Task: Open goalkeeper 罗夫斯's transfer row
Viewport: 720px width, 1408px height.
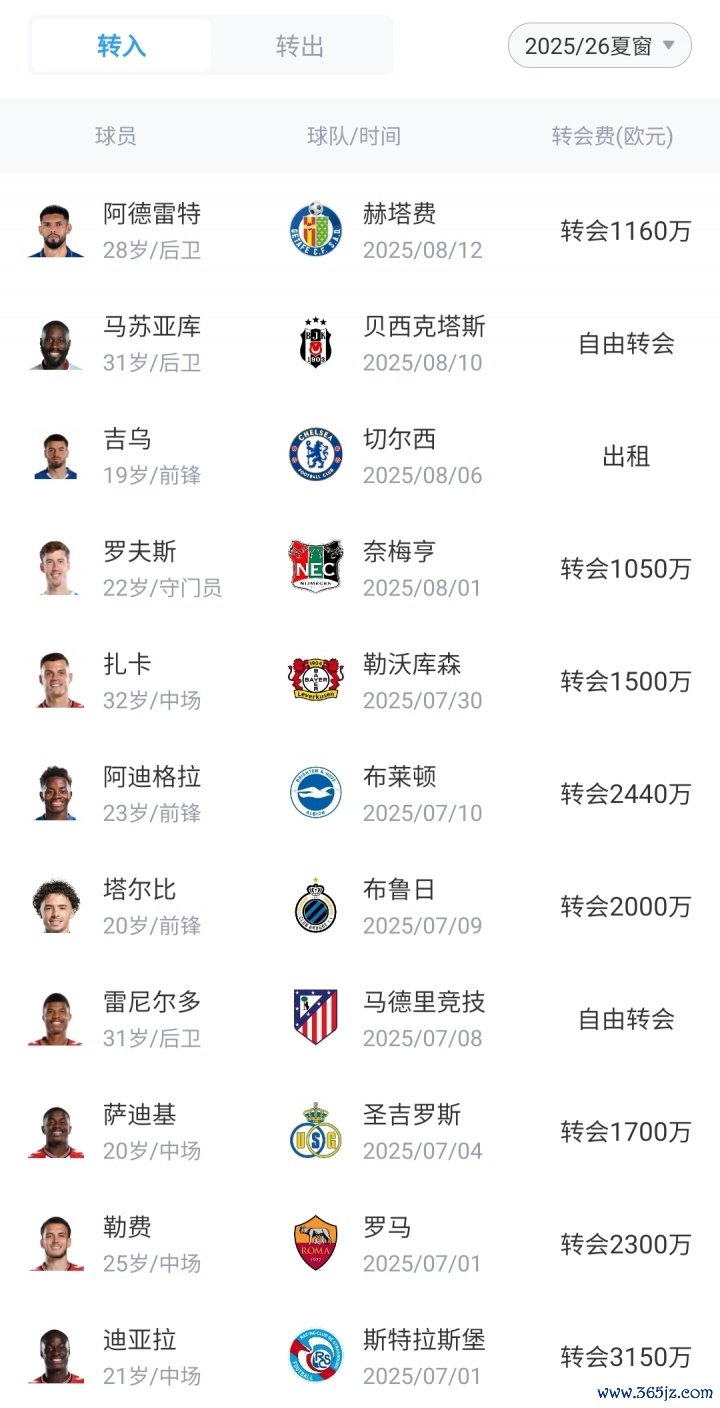Action: point(359,569)
